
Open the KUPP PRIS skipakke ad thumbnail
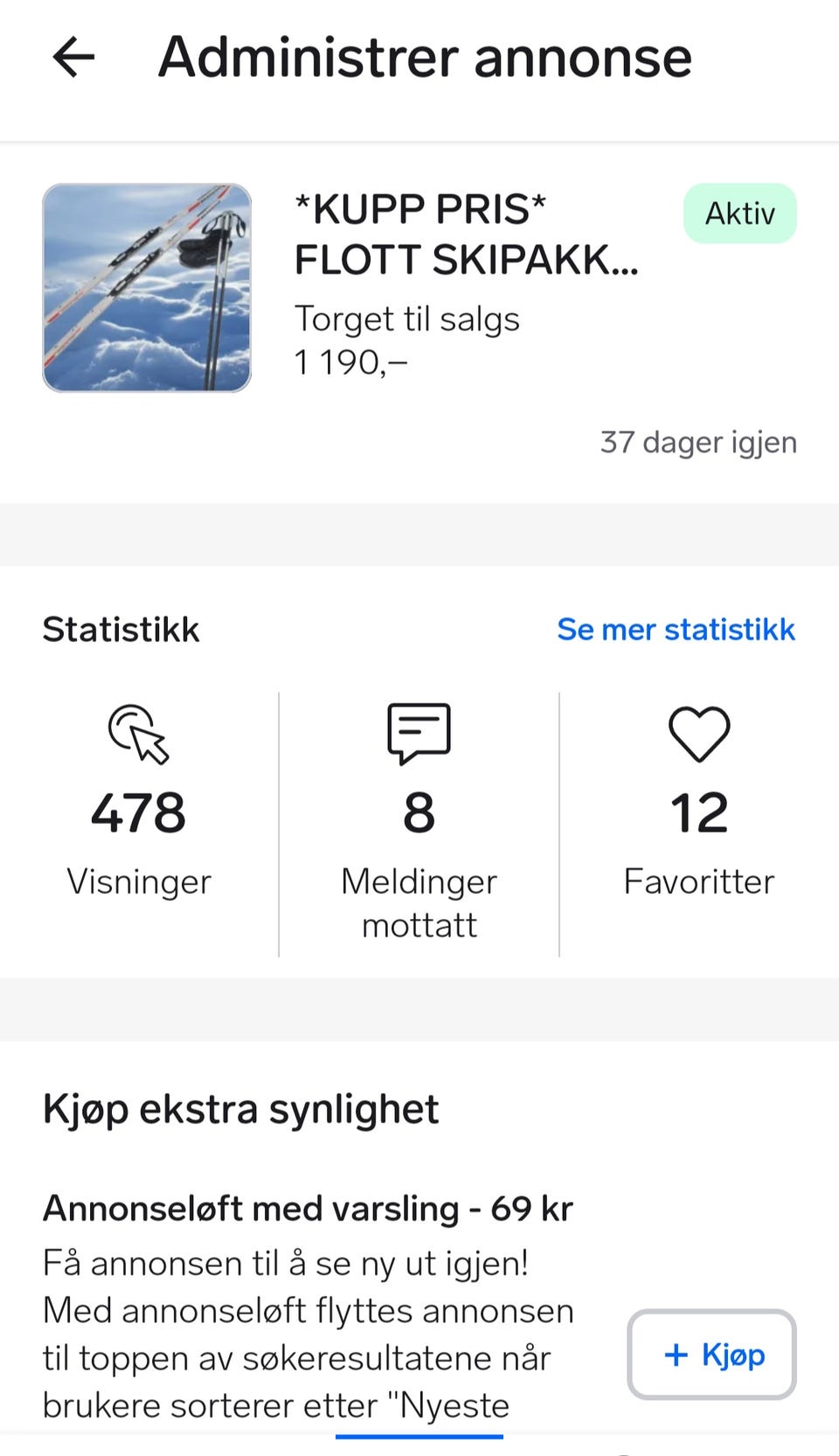(x=147, y=288)
